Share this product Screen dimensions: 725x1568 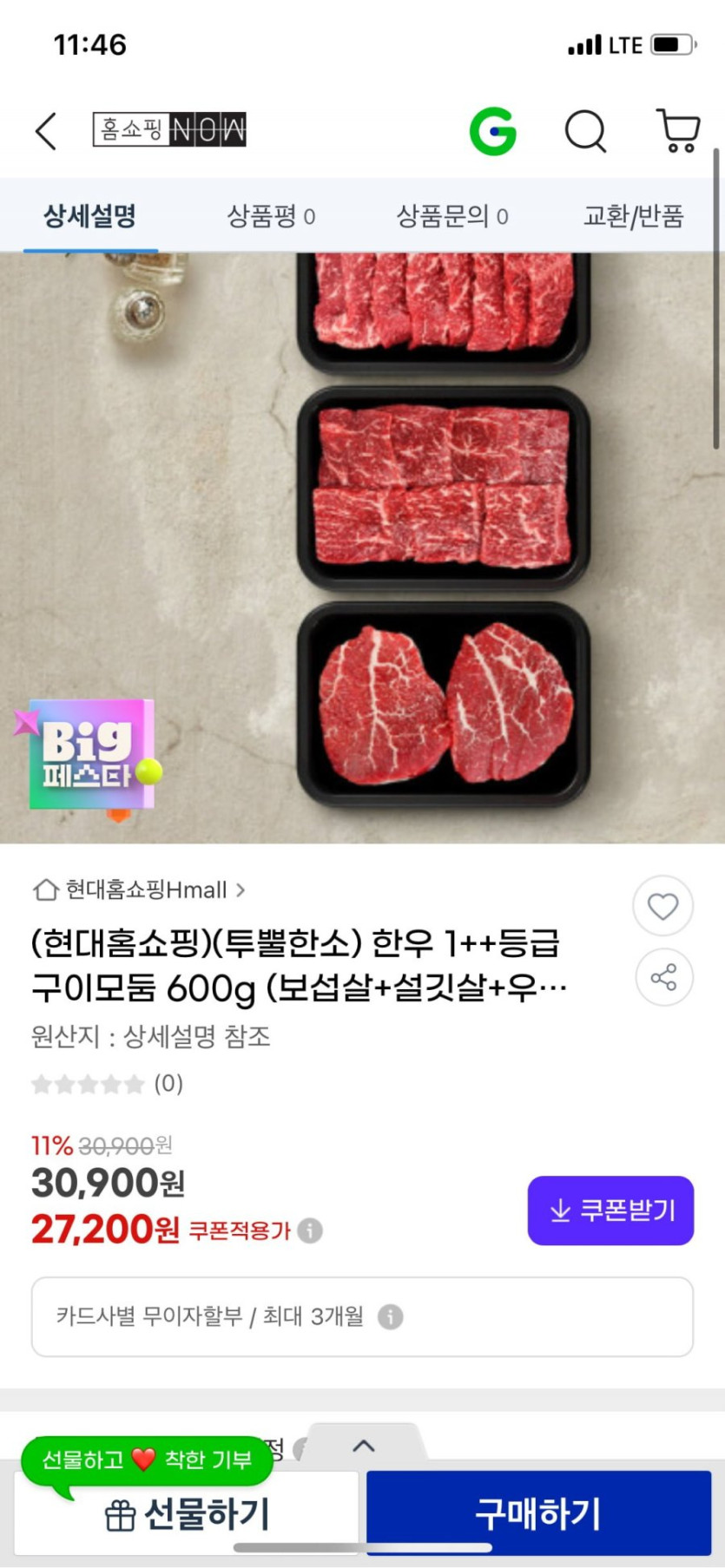(663, 977)
